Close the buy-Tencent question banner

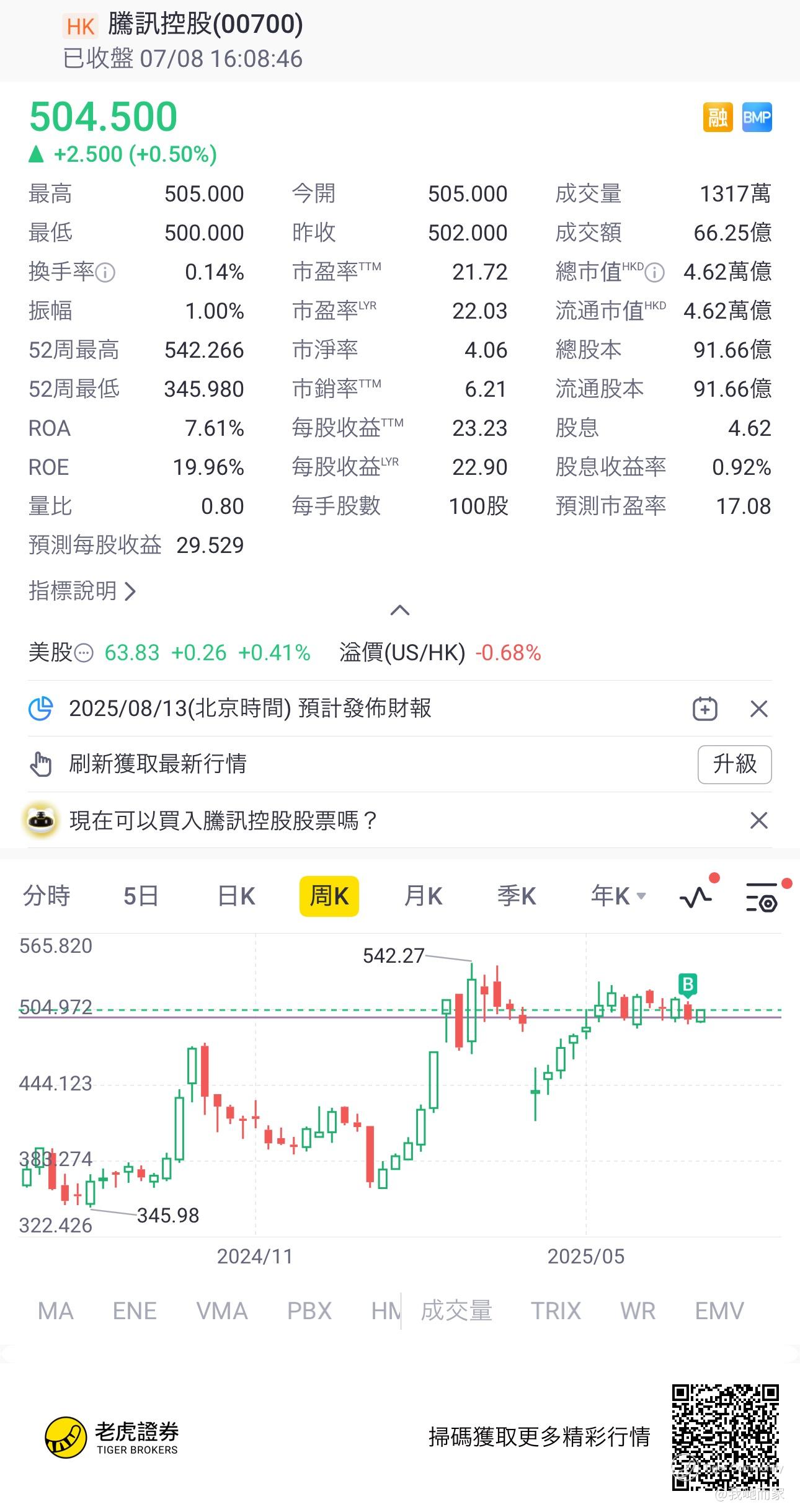pyautogui.click(x=759, y=821)
